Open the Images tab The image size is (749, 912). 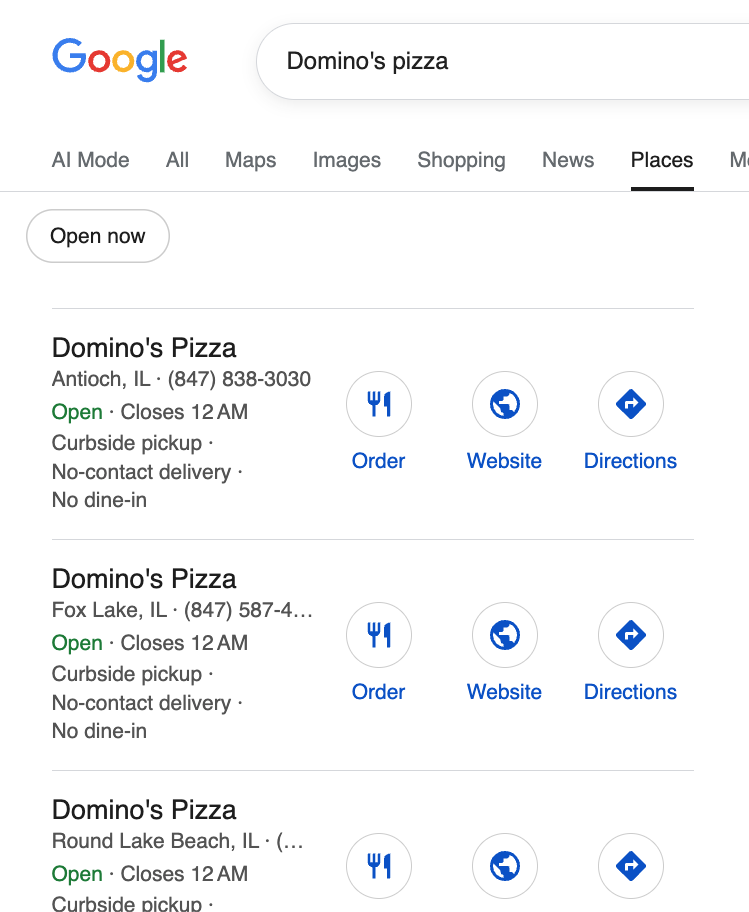pyautogui.click(x=346, y=160)
